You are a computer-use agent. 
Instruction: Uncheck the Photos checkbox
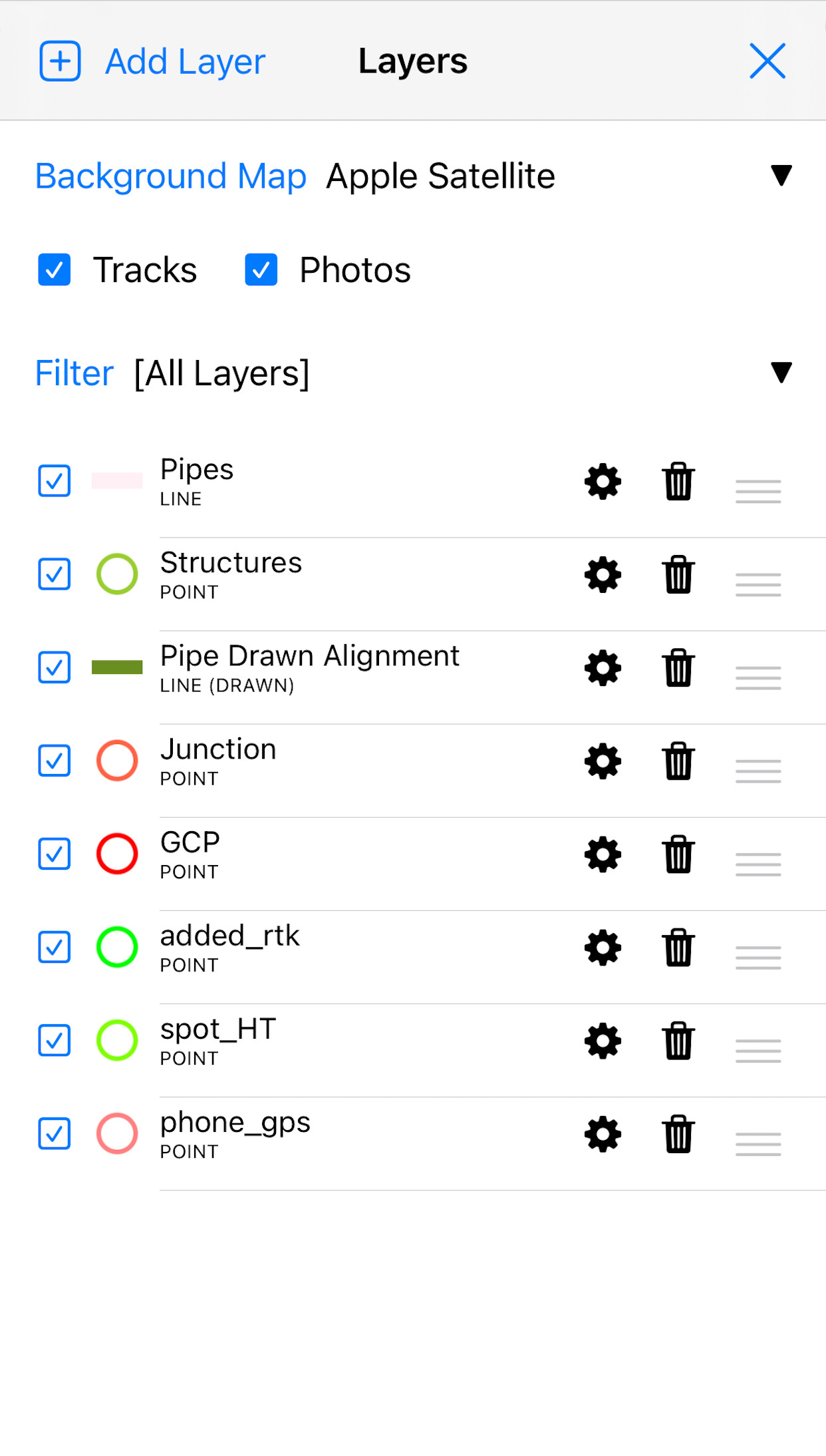click(x=261, y=270)
